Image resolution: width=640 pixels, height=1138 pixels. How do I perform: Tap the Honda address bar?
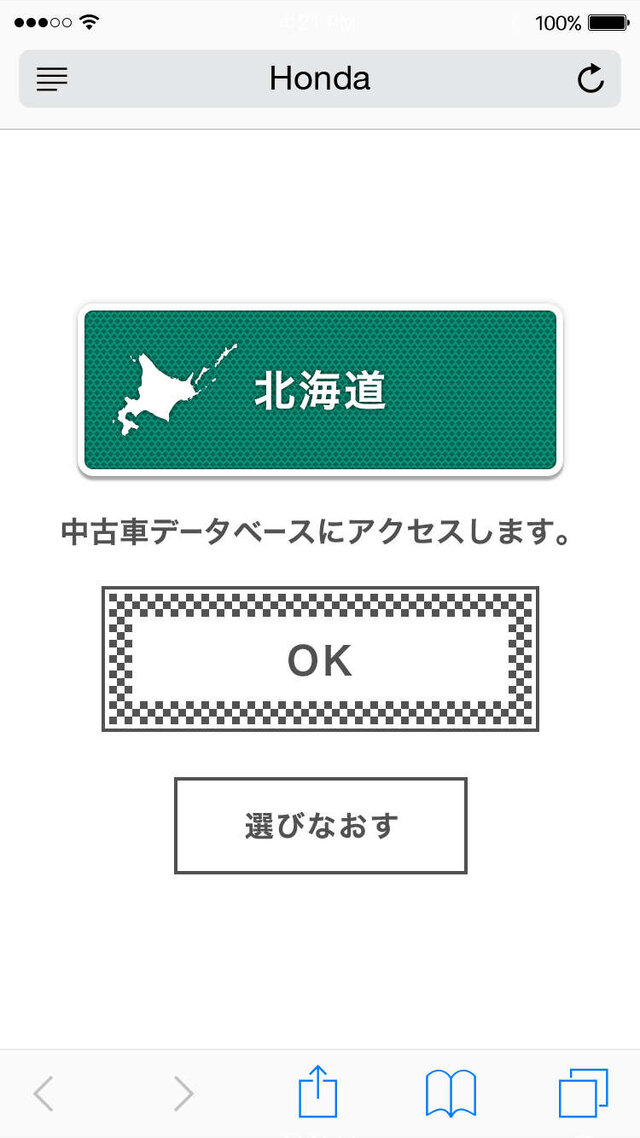[320, 79]
